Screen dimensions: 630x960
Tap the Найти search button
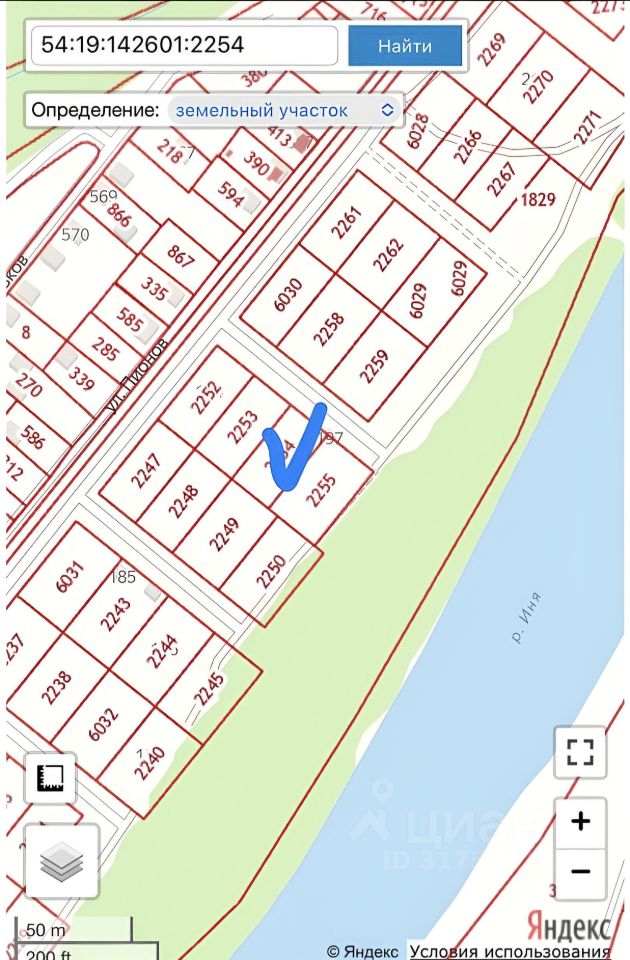(405, 46)
